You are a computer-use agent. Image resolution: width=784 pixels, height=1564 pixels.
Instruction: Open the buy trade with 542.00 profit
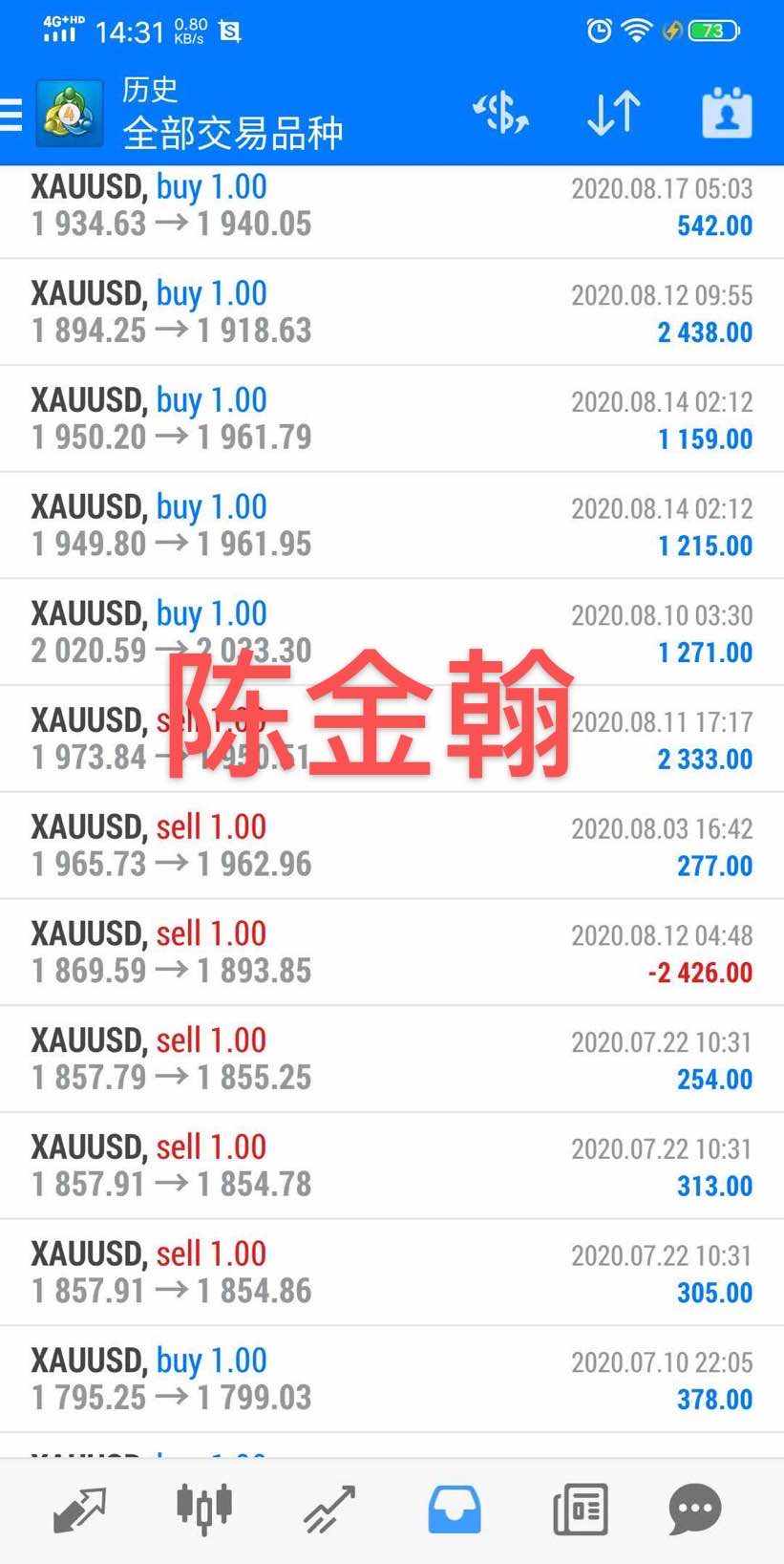pyautogui.click(x=392, y=206)
